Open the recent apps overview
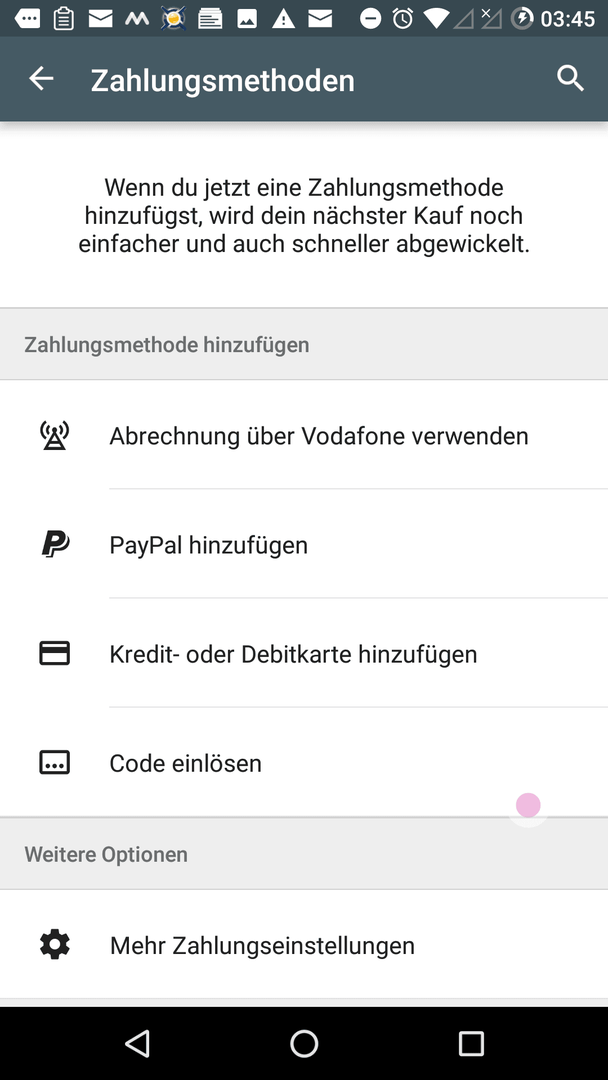Viewport: 608px width, 1080px height. [471, 1043]
